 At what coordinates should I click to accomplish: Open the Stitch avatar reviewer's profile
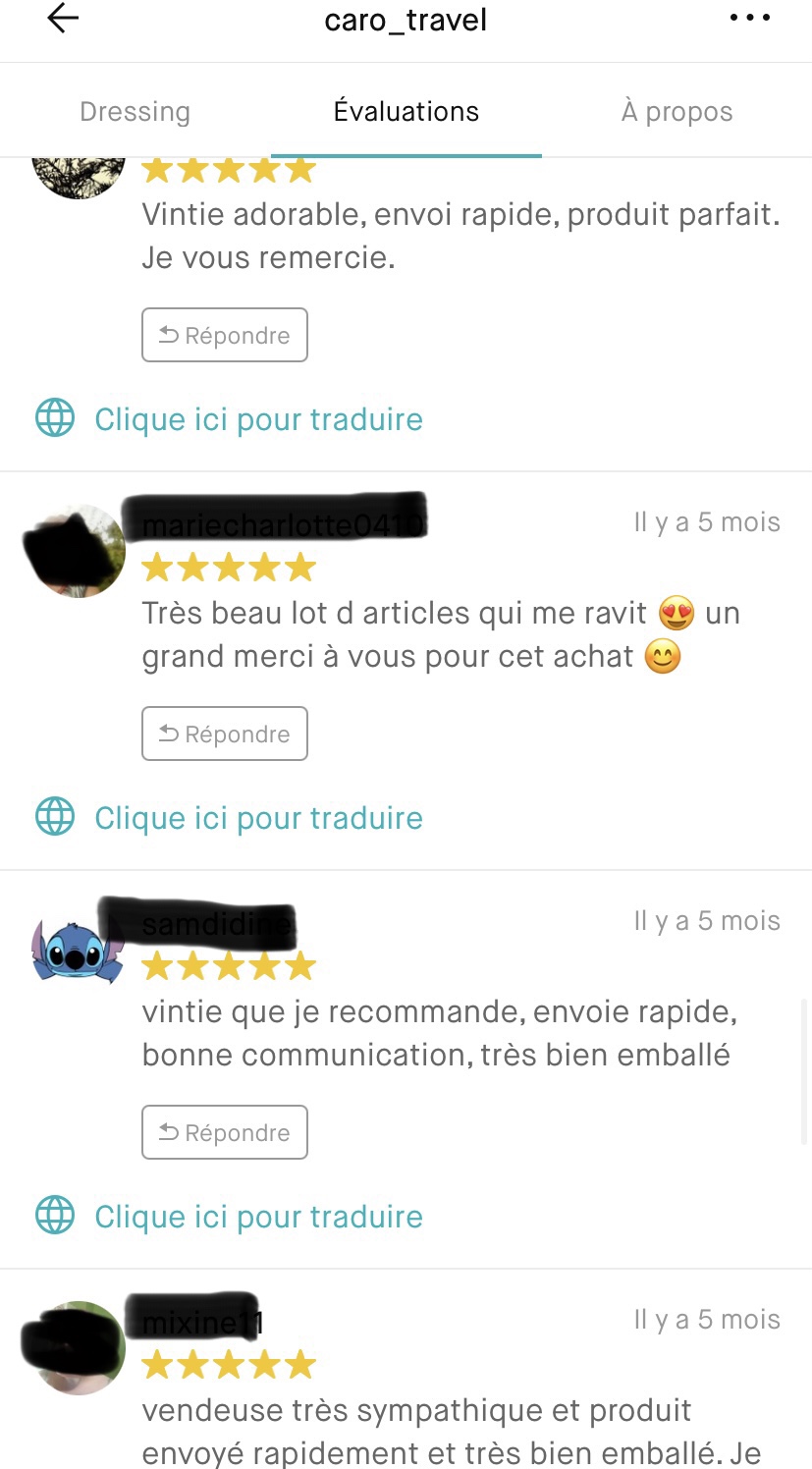tap(78, 950)
